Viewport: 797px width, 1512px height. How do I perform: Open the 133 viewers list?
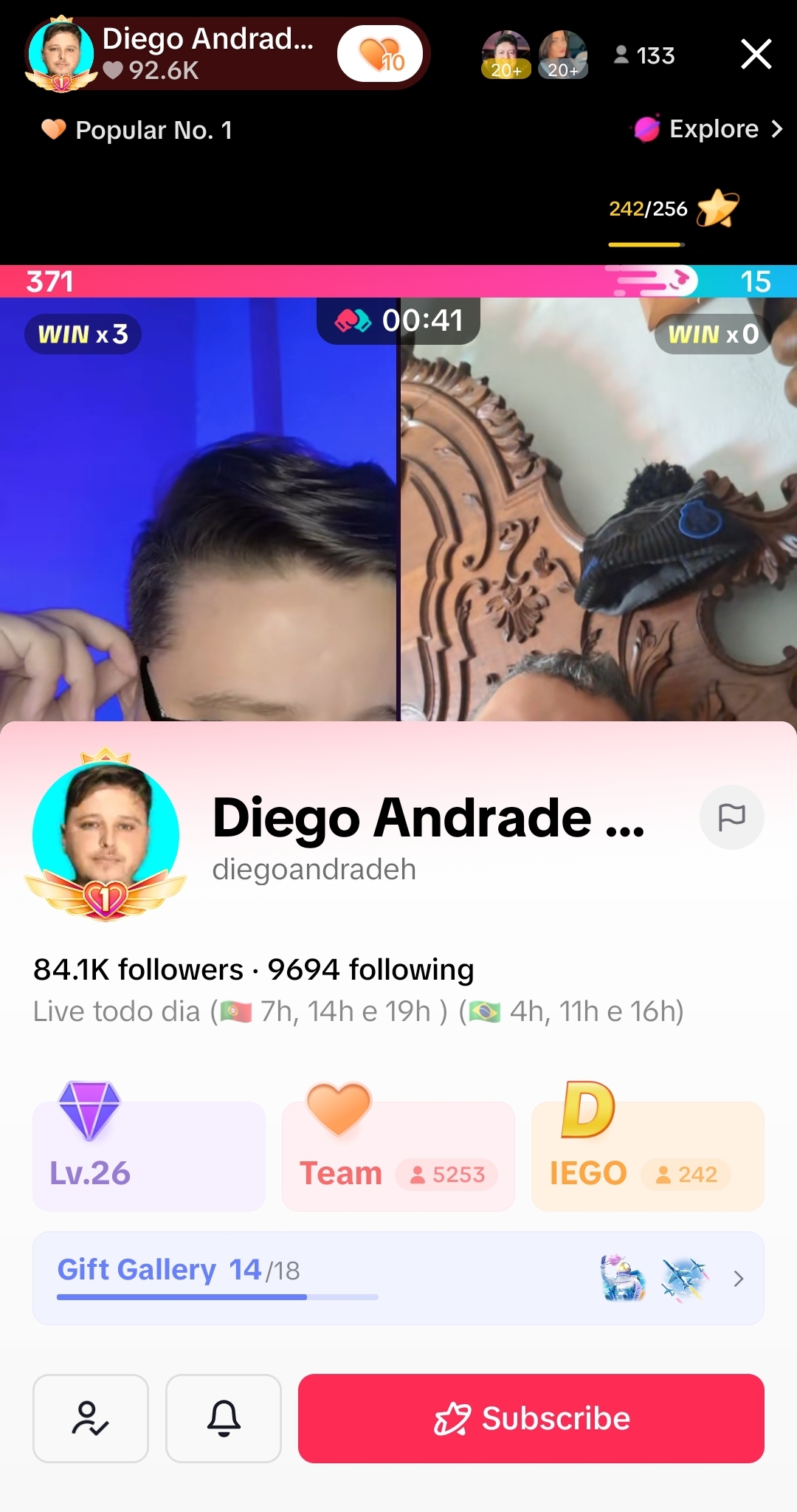(644, 55)
